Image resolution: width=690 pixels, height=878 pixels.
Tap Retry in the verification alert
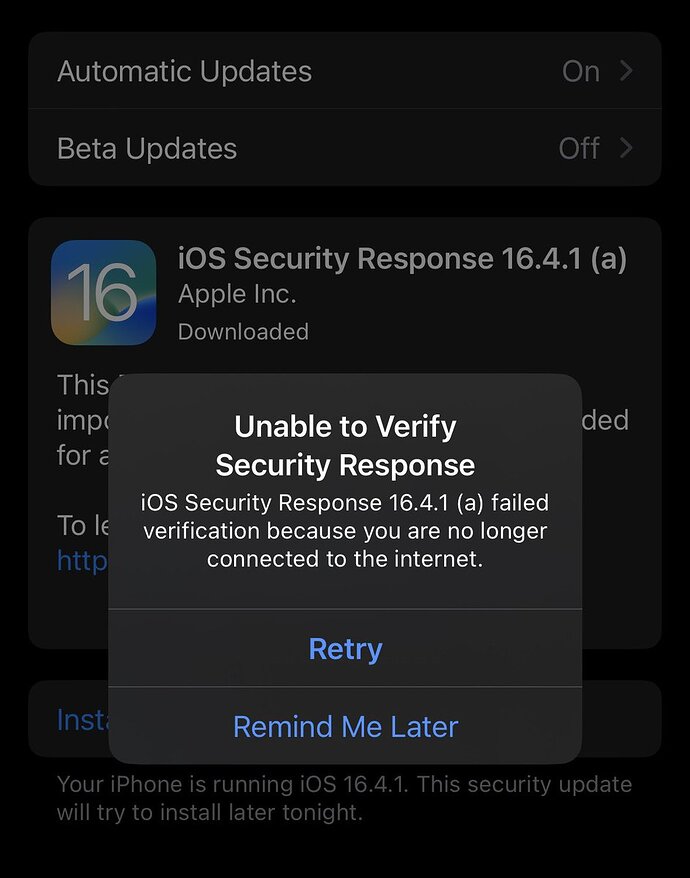tap(345, 649)
